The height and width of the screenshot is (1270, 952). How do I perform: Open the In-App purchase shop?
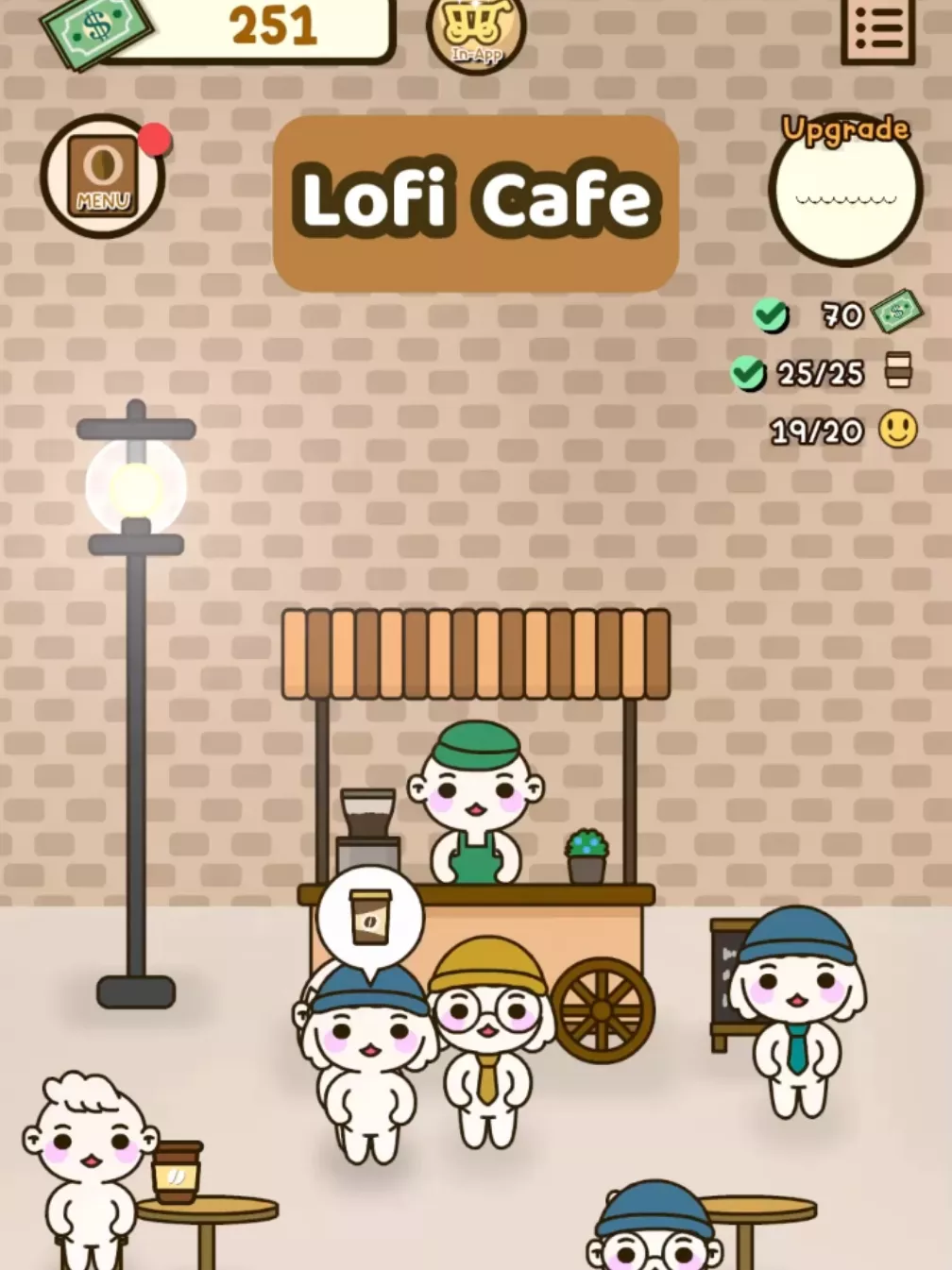pos(475,33)
